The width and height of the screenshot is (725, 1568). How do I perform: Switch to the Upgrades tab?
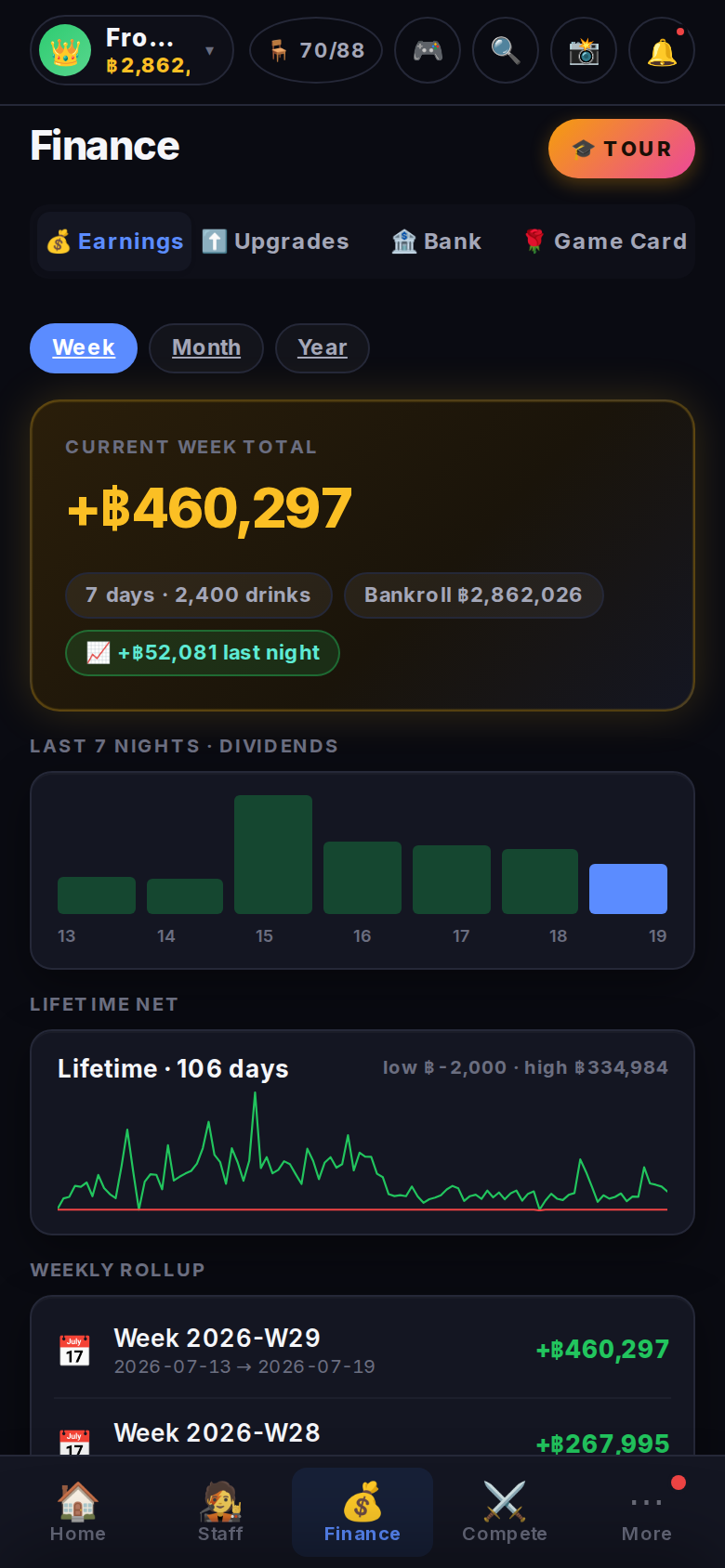[275, 242]
